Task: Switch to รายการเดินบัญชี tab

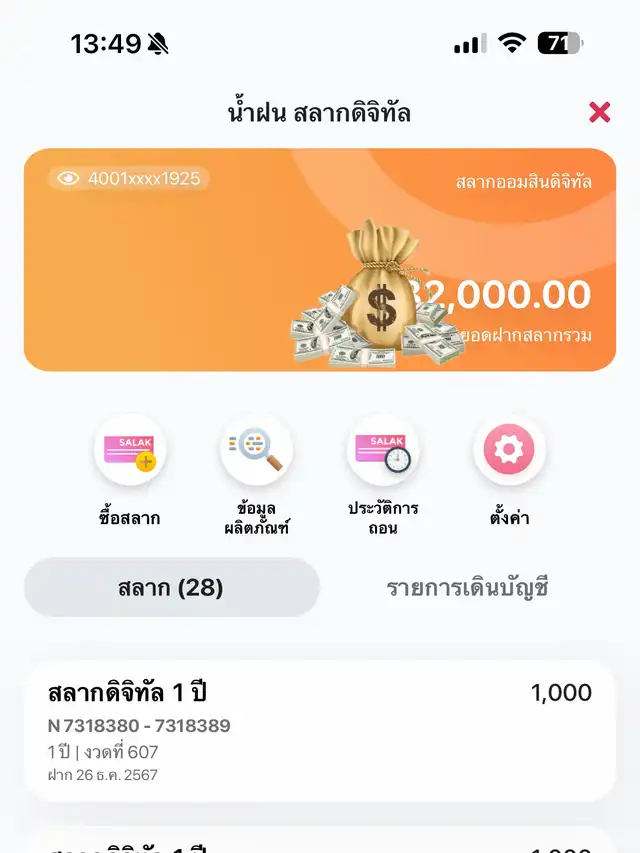Action: point(468,588)
